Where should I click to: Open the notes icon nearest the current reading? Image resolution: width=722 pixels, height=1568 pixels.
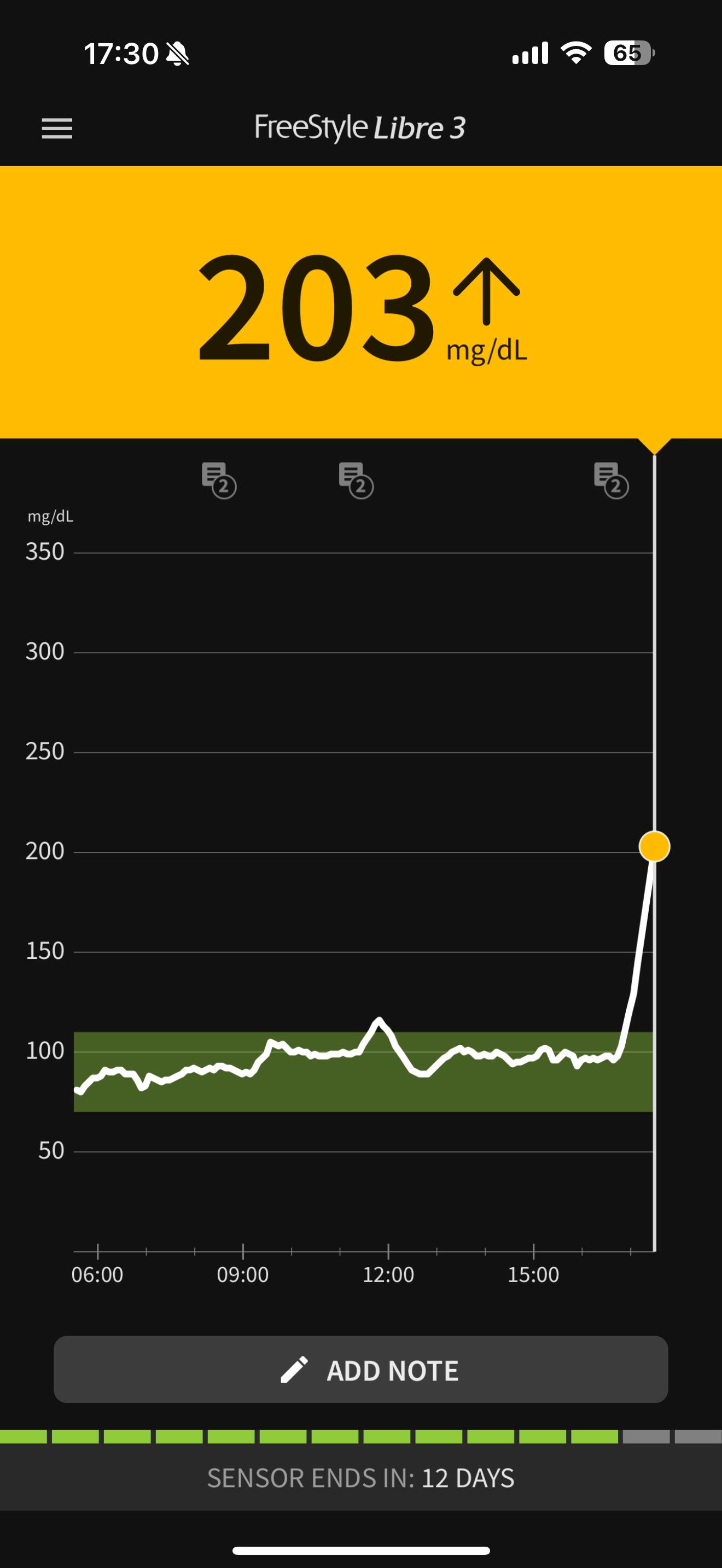(610, 479)
